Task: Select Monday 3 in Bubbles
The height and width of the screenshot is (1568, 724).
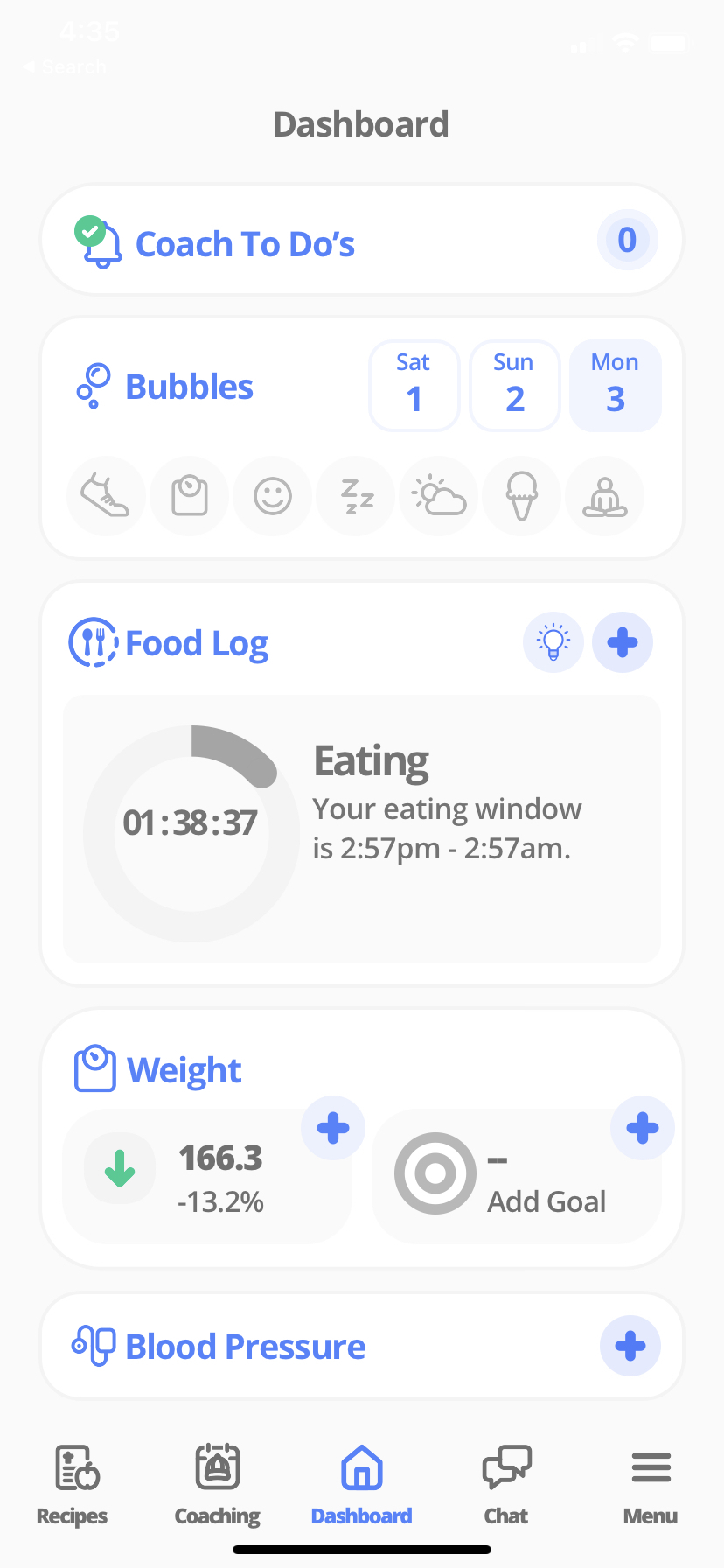Action: (616, 386)
